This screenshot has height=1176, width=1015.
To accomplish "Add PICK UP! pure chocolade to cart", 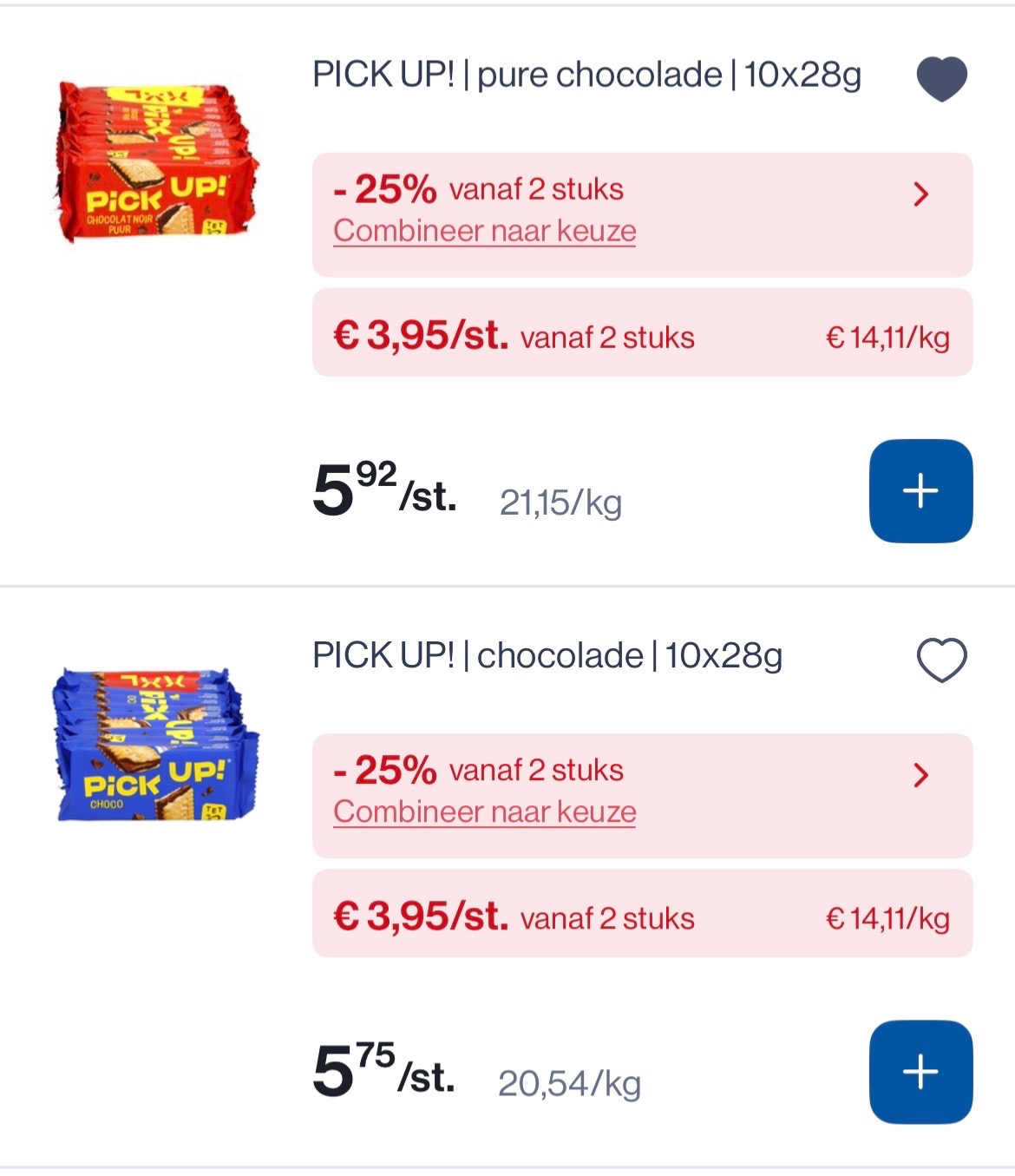I will pyautogui.click(x=920, y=491).
